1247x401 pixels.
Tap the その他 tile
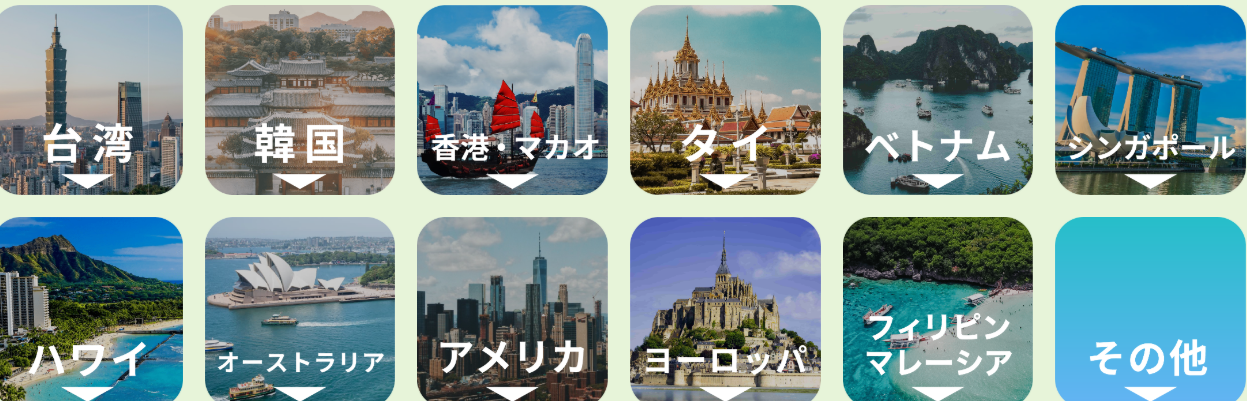tap(1150, 310)
